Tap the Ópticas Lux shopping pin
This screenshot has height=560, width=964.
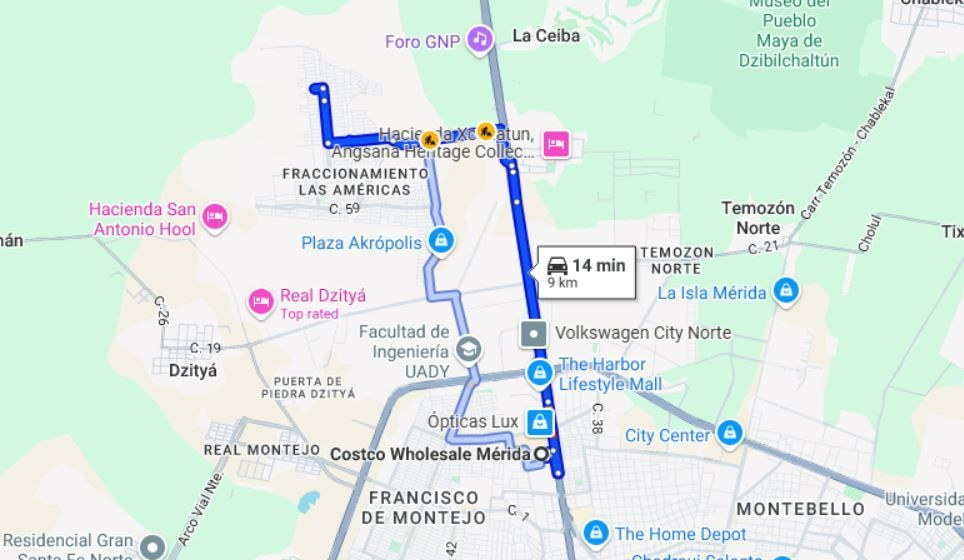click(x=540, y=422)
